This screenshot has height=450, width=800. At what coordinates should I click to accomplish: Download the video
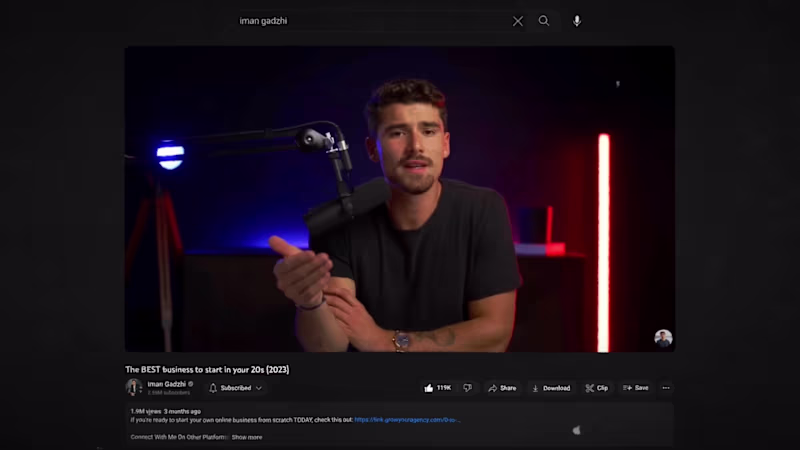(550, 388)
